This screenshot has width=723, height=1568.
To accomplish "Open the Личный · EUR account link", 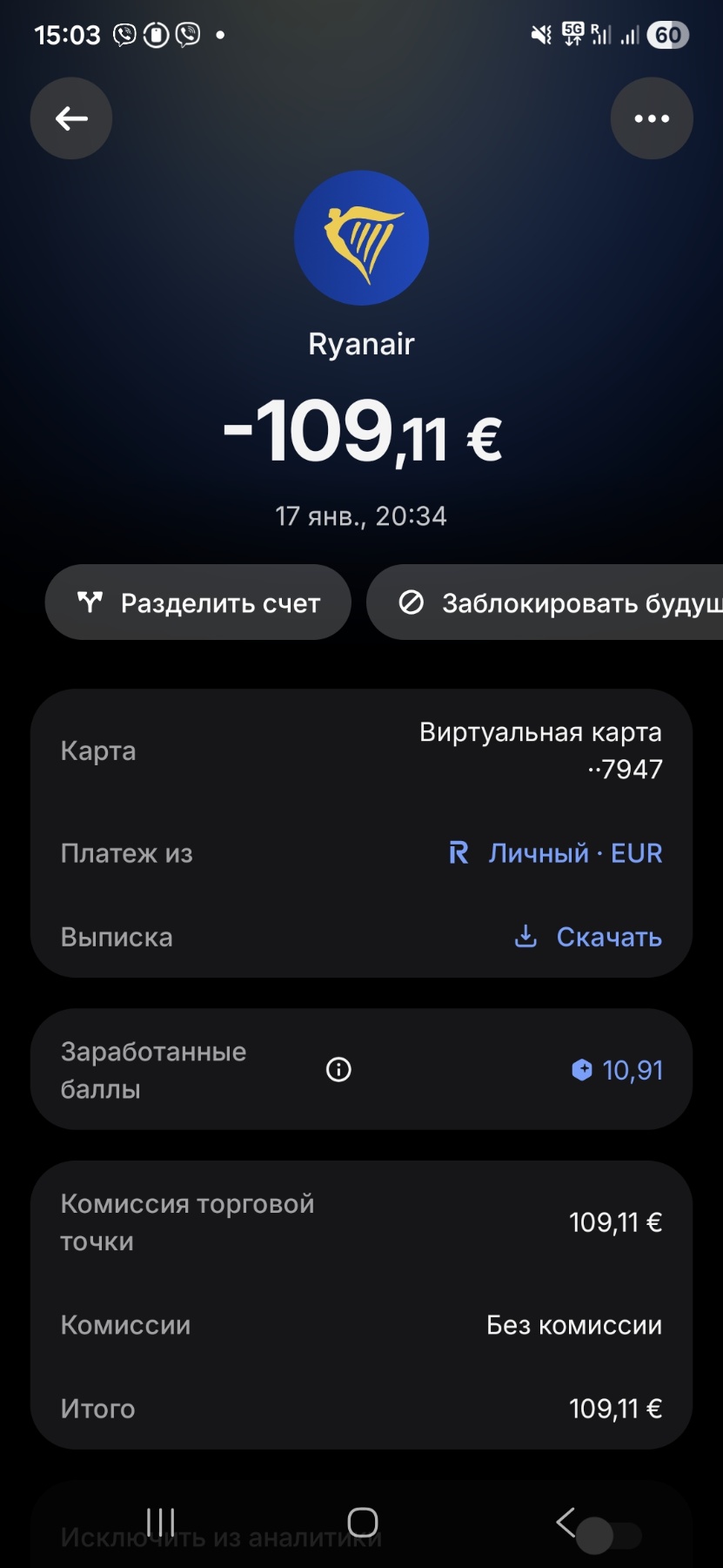I will point(555,852).
